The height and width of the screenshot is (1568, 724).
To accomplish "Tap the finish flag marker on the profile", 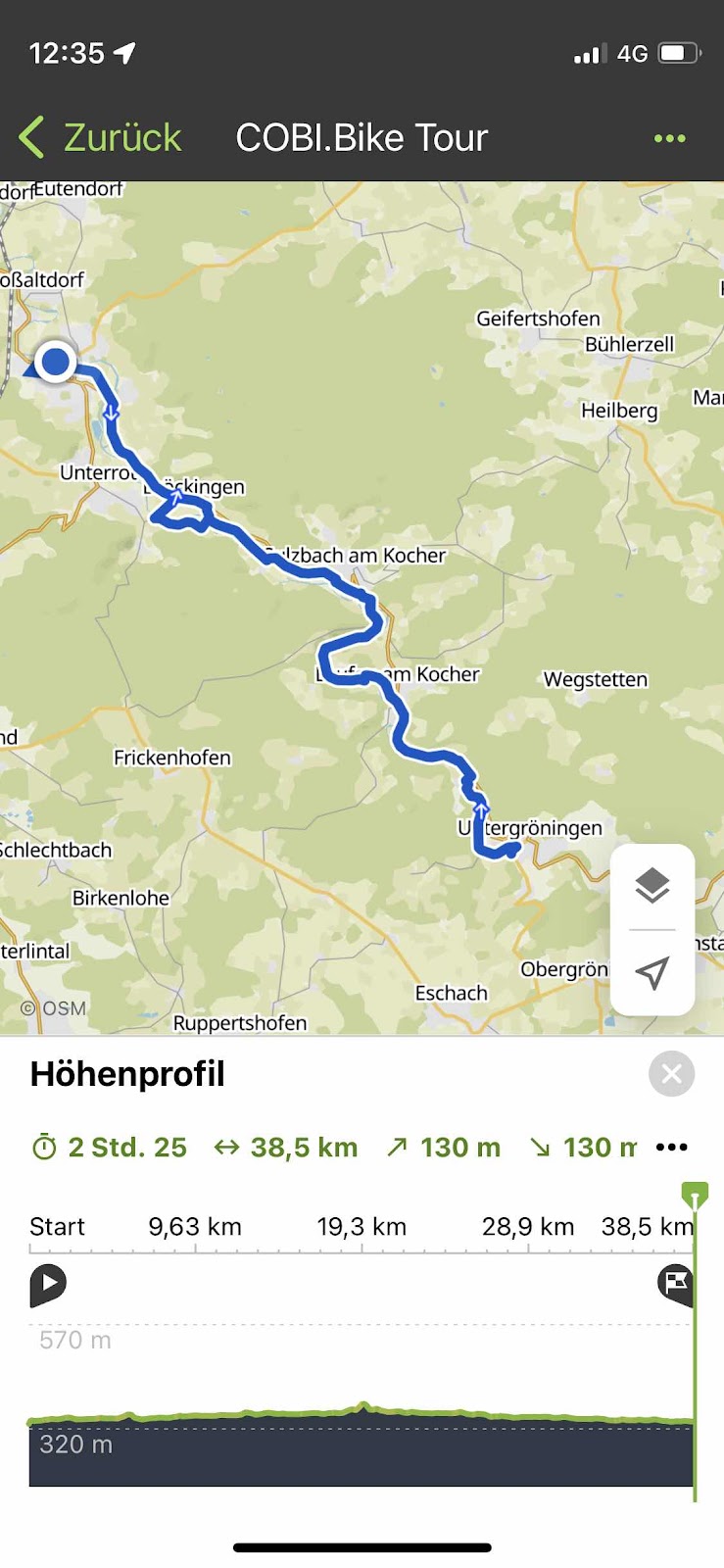I will coord(676,1283).
